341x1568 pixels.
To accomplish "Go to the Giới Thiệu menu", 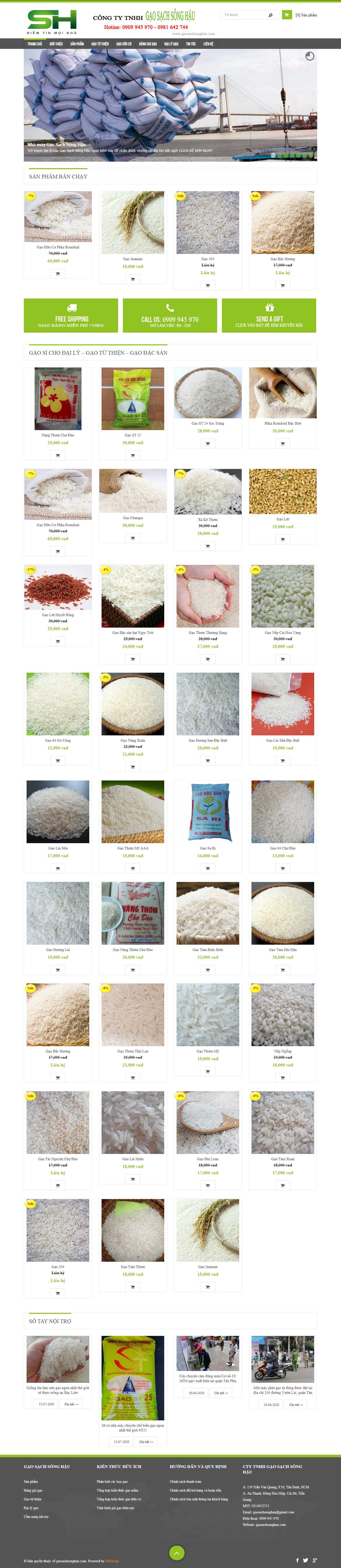I will click(x=56, y=44).
